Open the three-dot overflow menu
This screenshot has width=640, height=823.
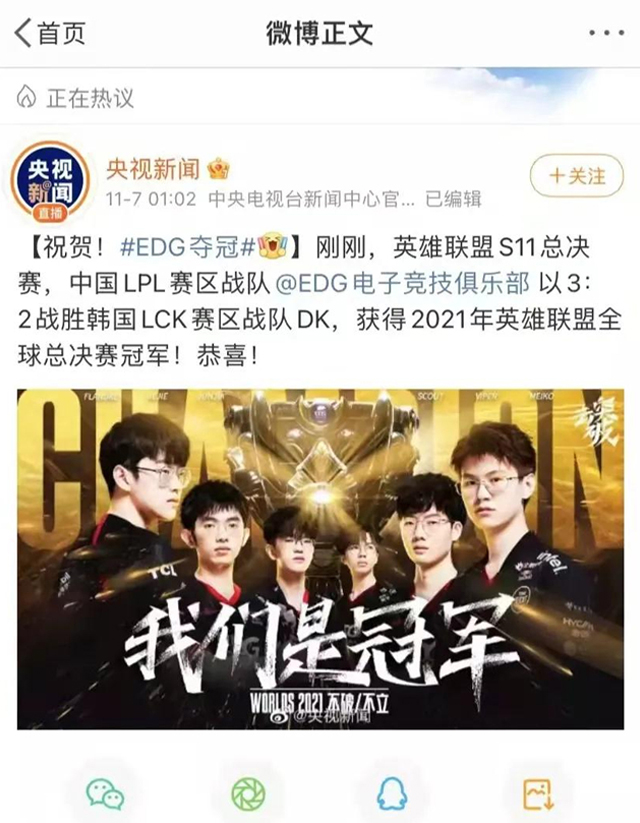click(605, 32)
